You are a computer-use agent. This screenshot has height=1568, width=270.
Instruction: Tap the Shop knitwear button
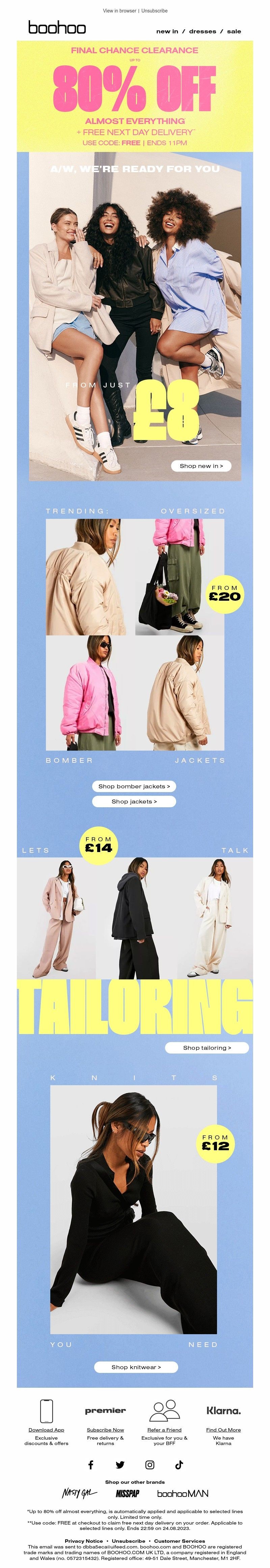(136, 1367)
